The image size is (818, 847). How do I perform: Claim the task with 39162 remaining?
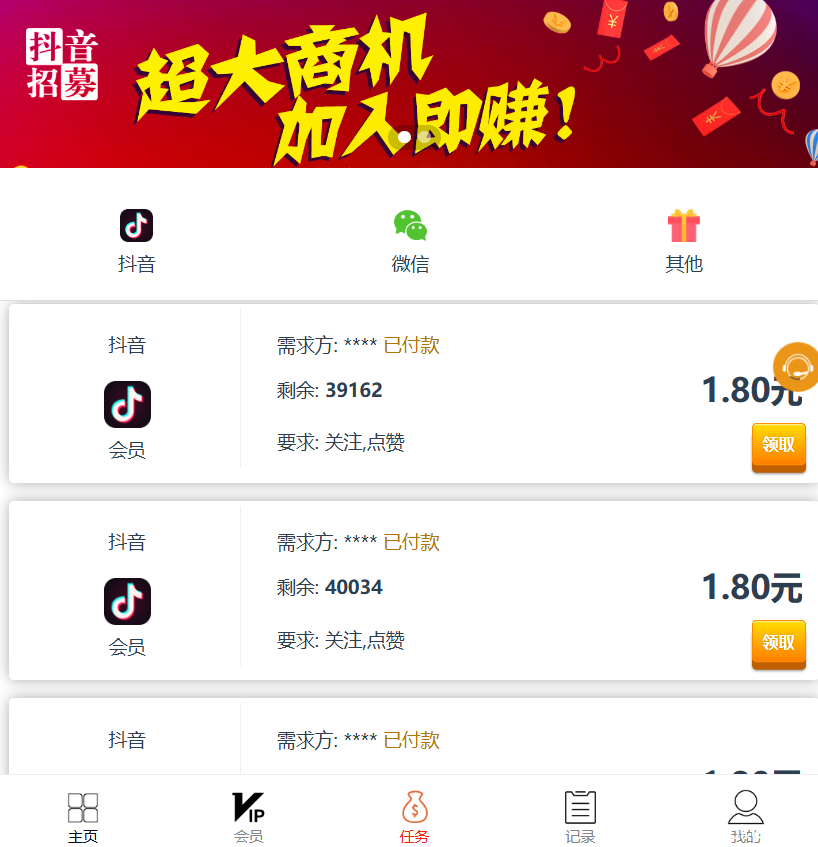tap(778, 445)
